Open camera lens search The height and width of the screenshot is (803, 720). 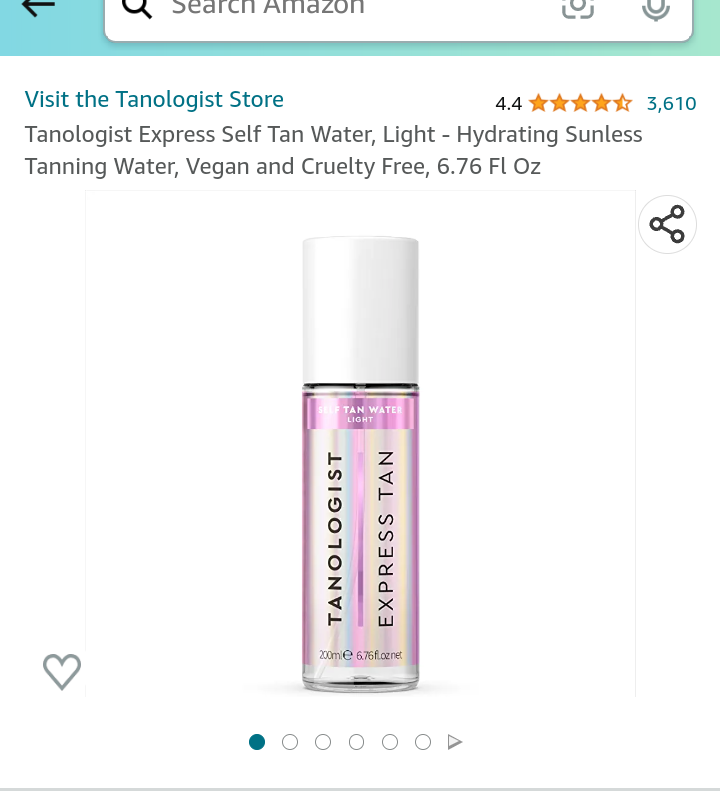[x=578, y=8]
